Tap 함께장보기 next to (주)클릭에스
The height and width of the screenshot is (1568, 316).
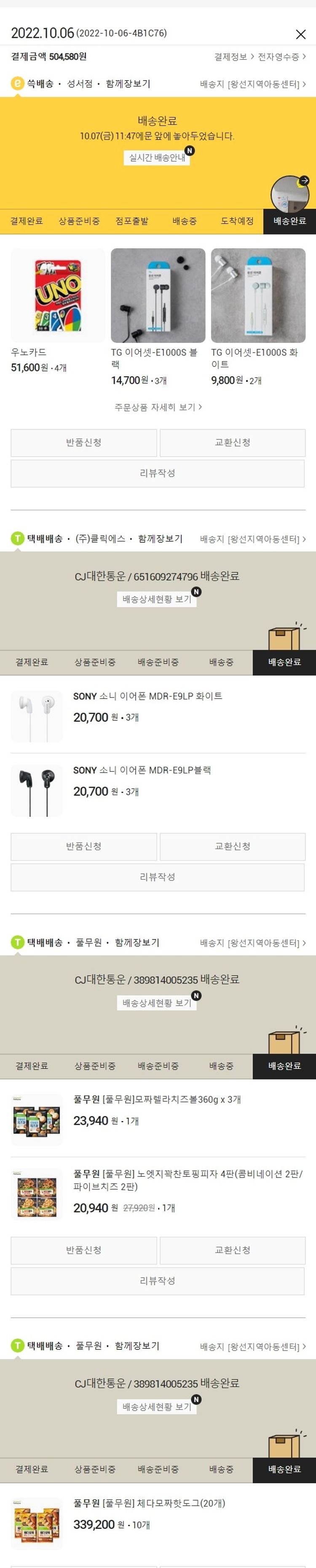click(x=160, y=539)
